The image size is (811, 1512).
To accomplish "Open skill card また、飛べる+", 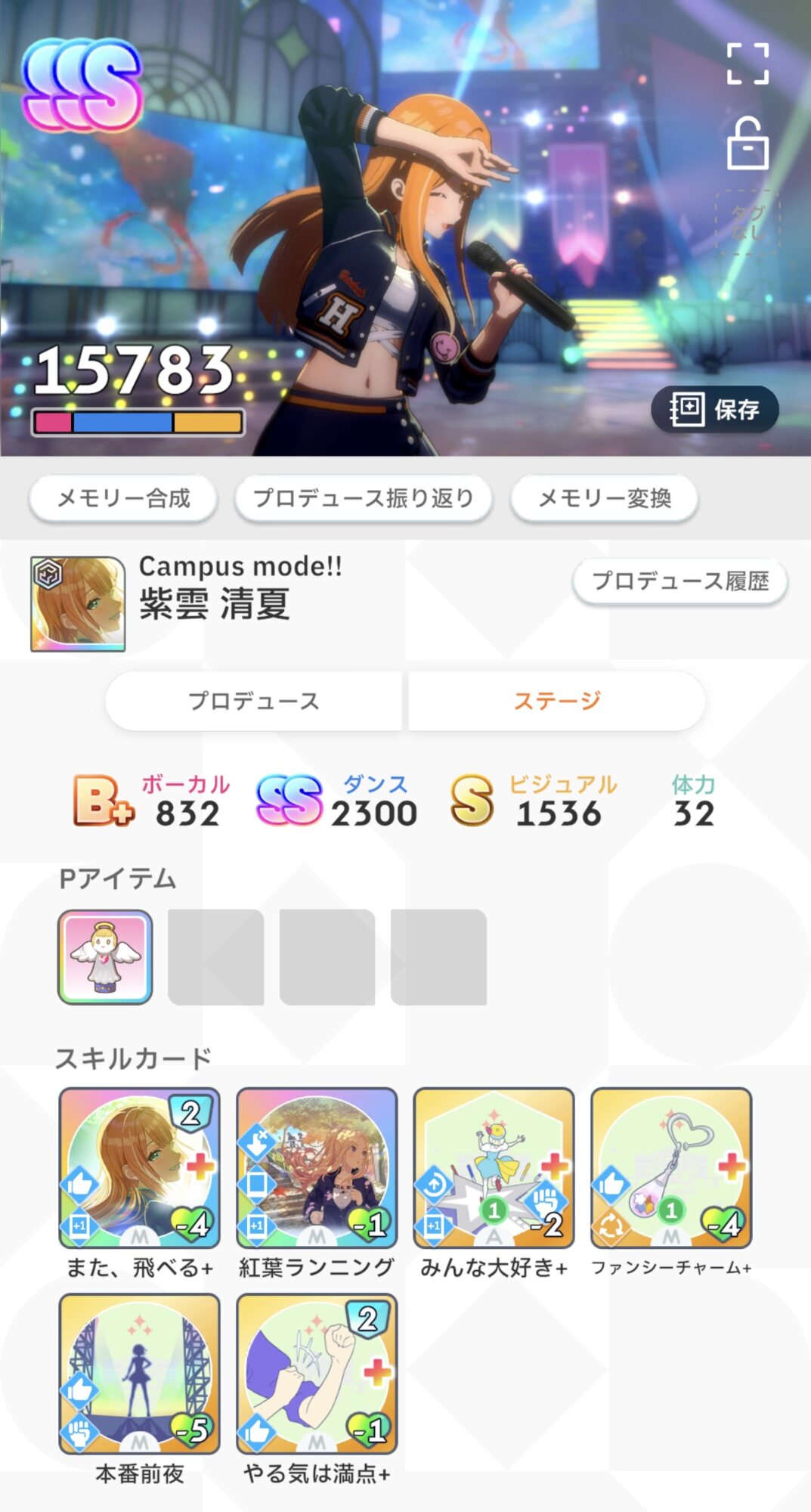I will (140, 1168).
